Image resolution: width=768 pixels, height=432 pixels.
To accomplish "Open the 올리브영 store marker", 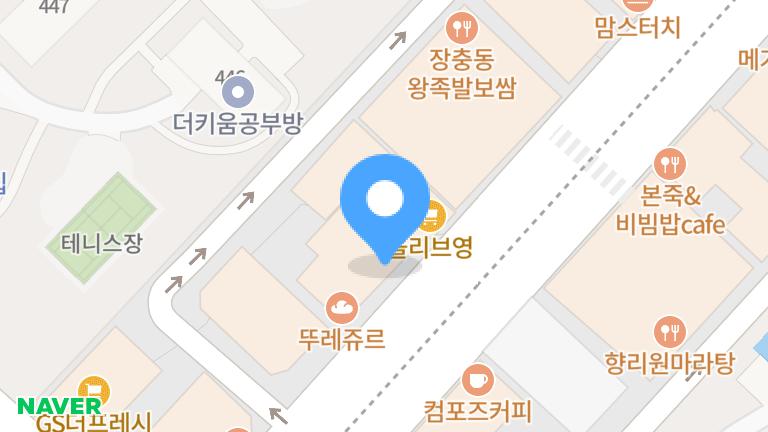I will point(434,213).
